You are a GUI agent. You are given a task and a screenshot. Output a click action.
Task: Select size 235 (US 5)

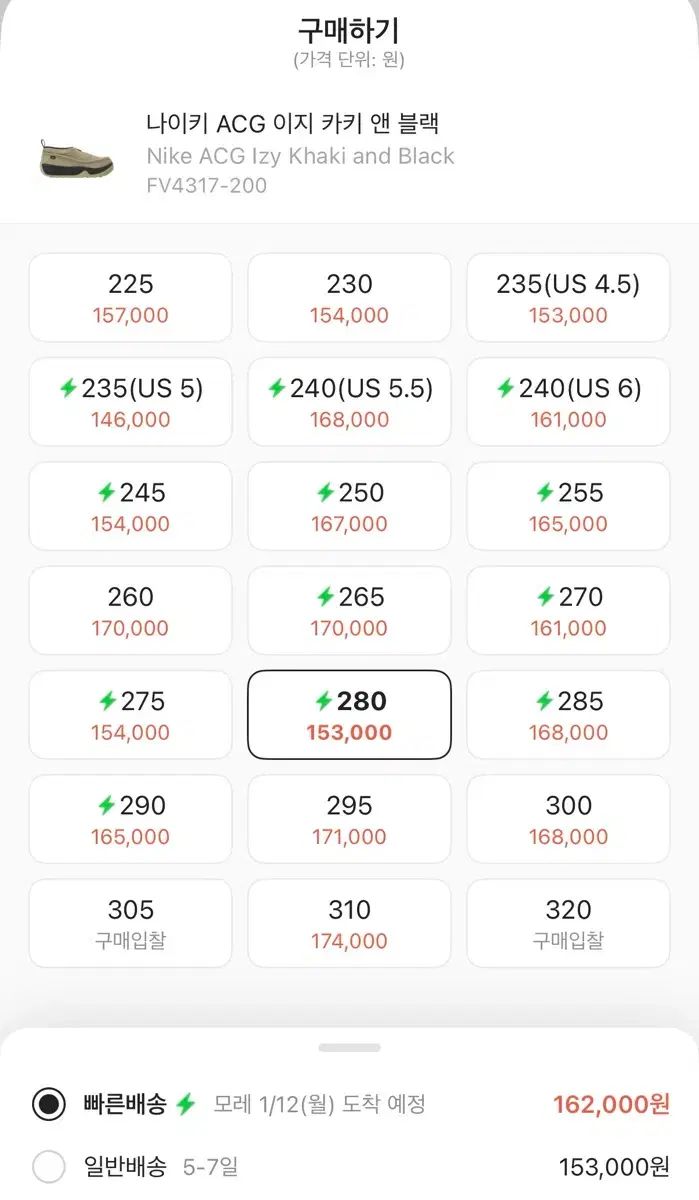[x=130, y=402]
